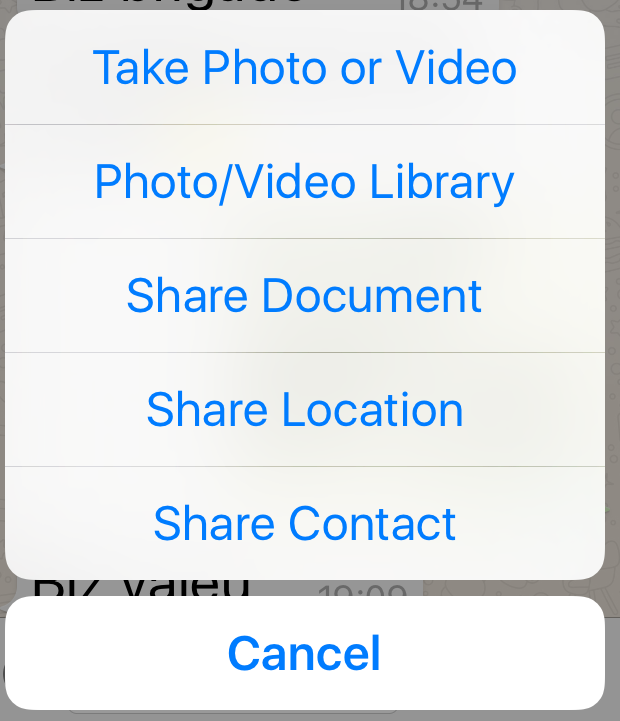Choose Take Photo or Video
Viewport: 620px width, 721px height.
click(305, 68)
